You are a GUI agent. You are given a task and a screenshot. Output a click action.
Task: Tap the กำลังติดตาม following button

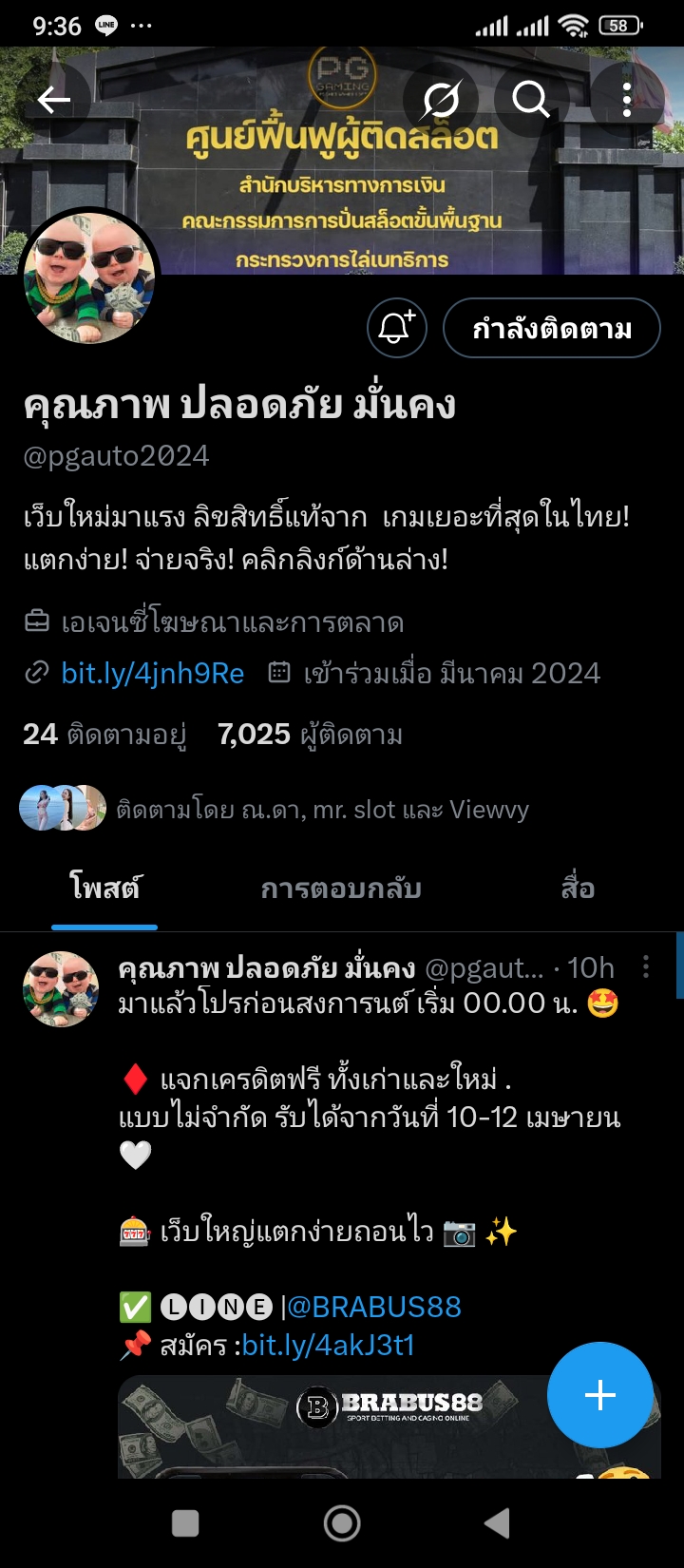click(x=551, y=329)
